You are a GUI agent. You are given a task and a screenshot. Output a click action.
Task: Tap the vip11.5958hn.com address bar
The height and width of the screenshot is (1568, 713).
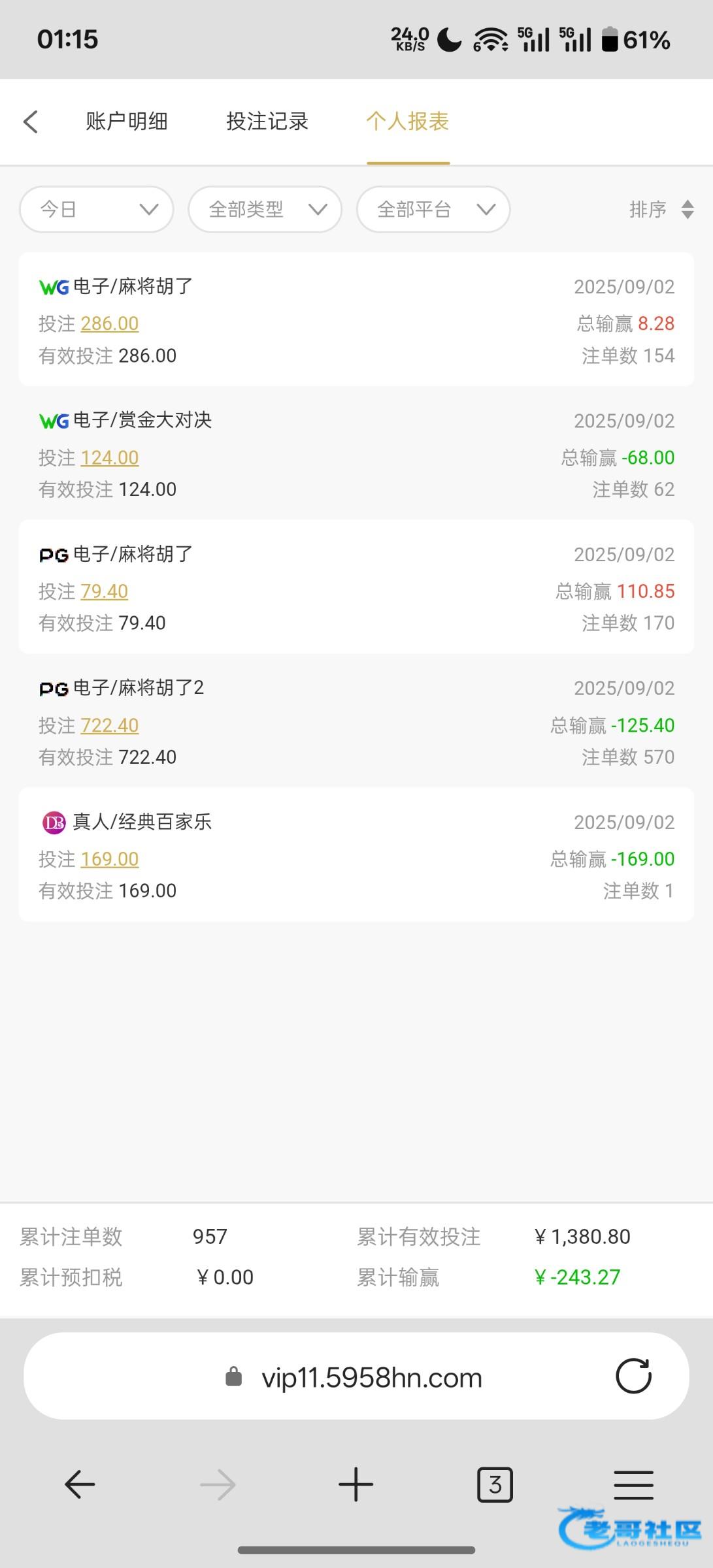point(356,1377)
